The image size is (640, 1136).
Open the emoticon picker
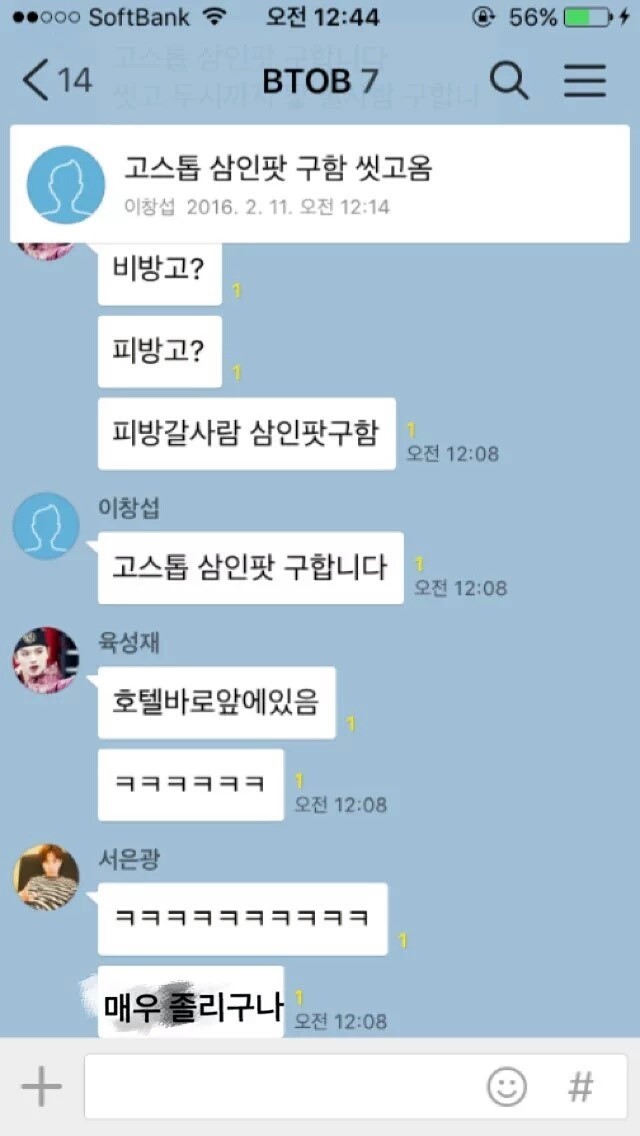(506, 1086)
